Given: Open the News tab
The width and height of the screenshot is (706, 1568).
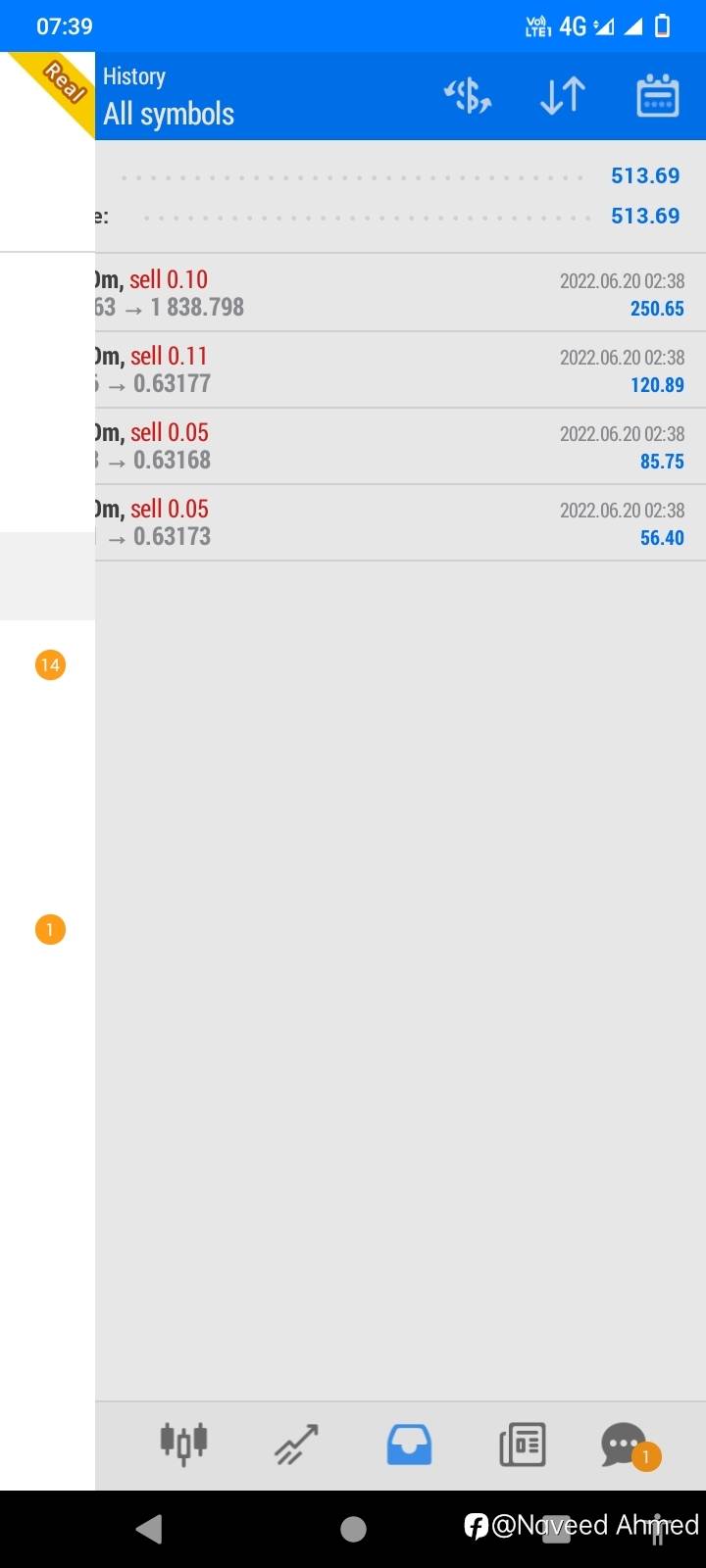Looking at the screenshot, I should tap(523, 1445).
